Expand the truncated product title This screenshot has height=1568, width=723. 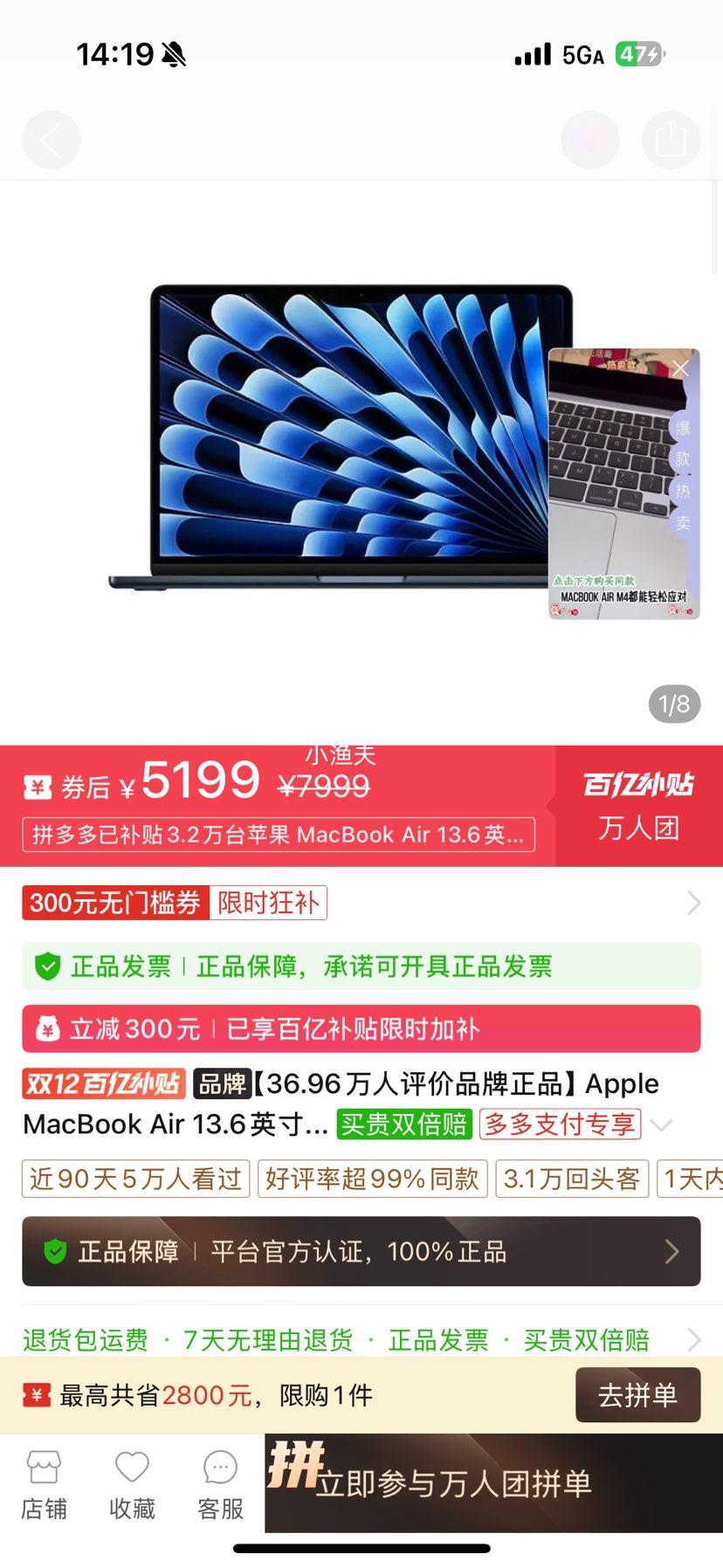662,1125
